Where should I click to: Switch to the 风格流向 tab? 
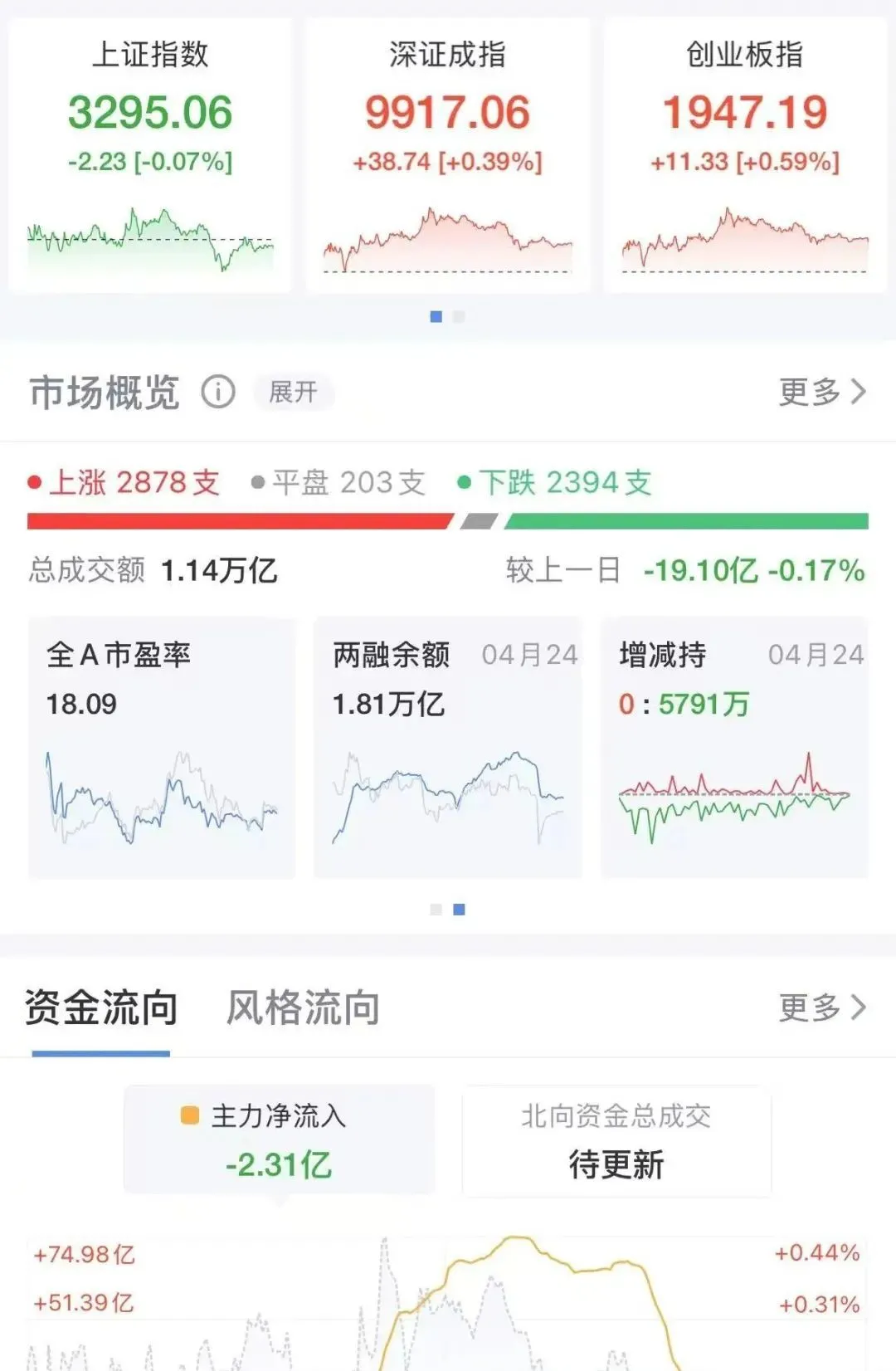303,1008
